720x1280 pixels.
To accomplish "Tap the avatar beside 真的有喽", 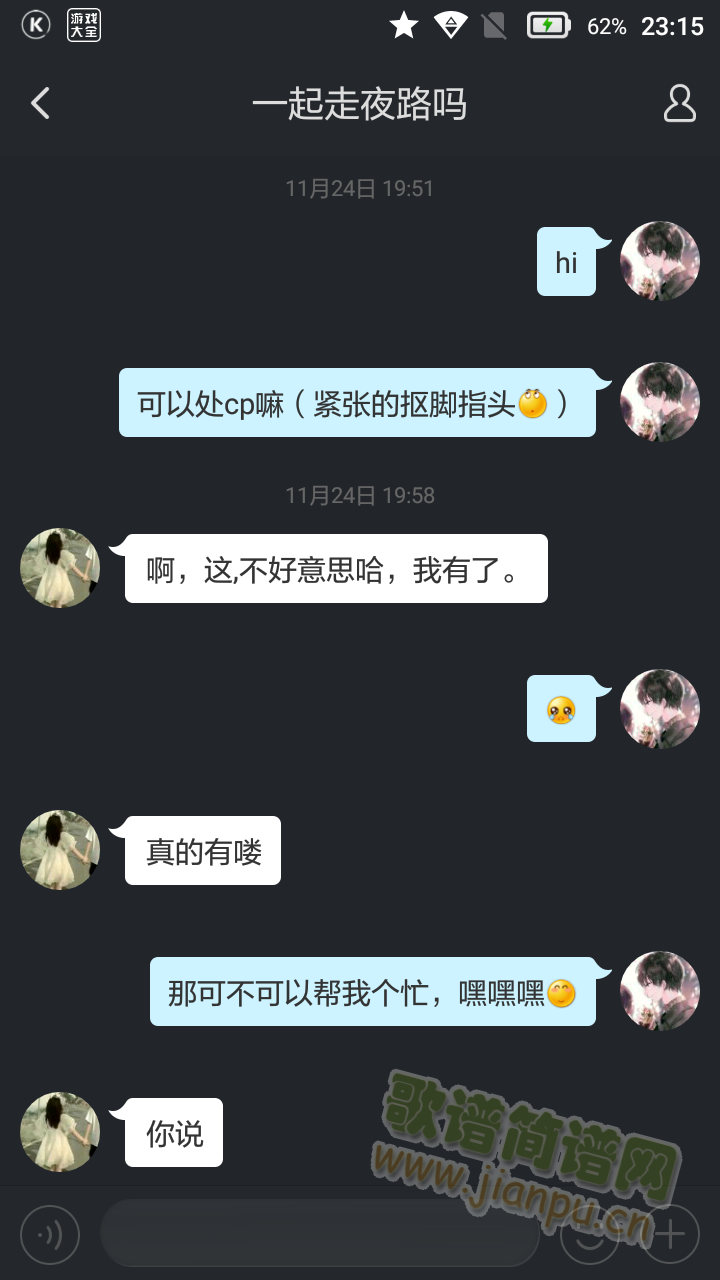I will 60,850.
